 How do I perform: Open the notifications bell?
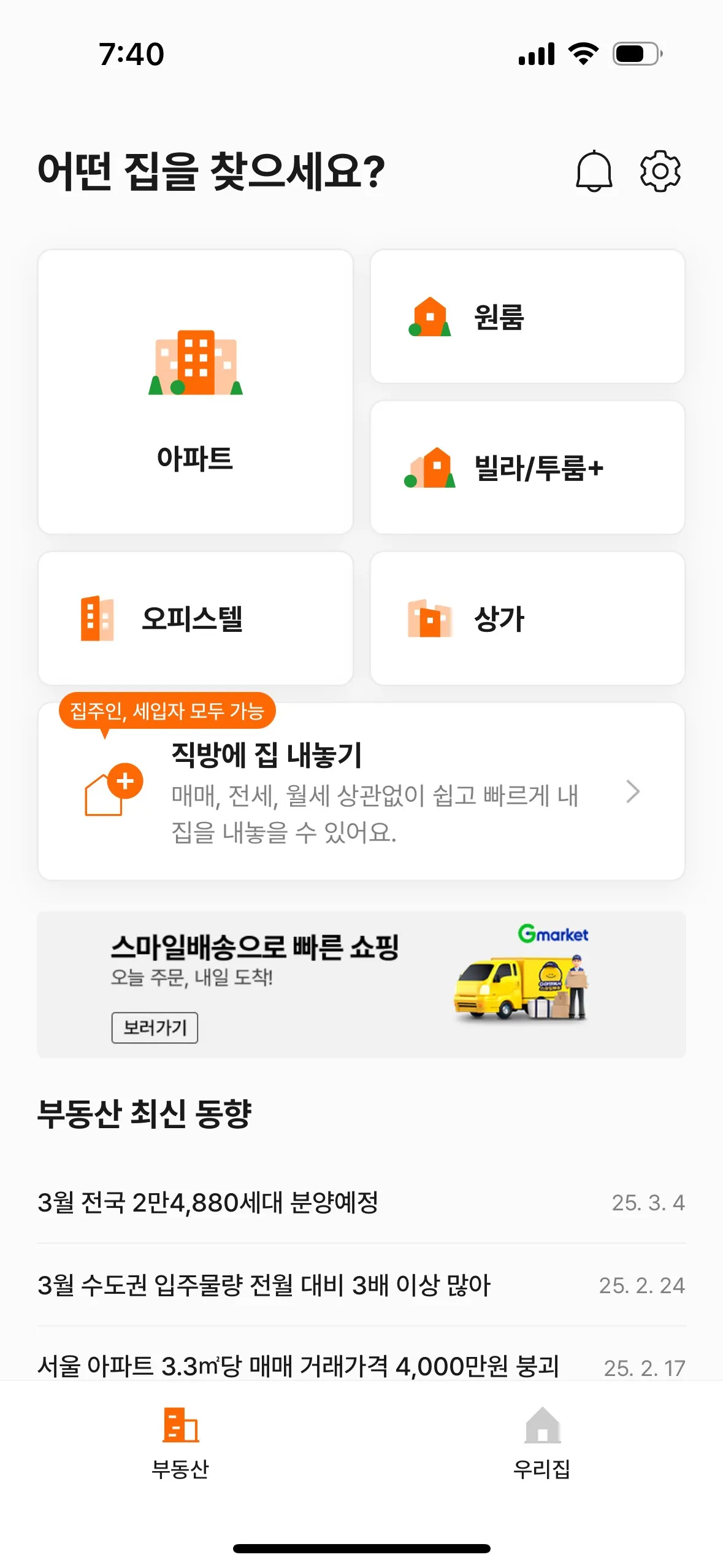594,171
